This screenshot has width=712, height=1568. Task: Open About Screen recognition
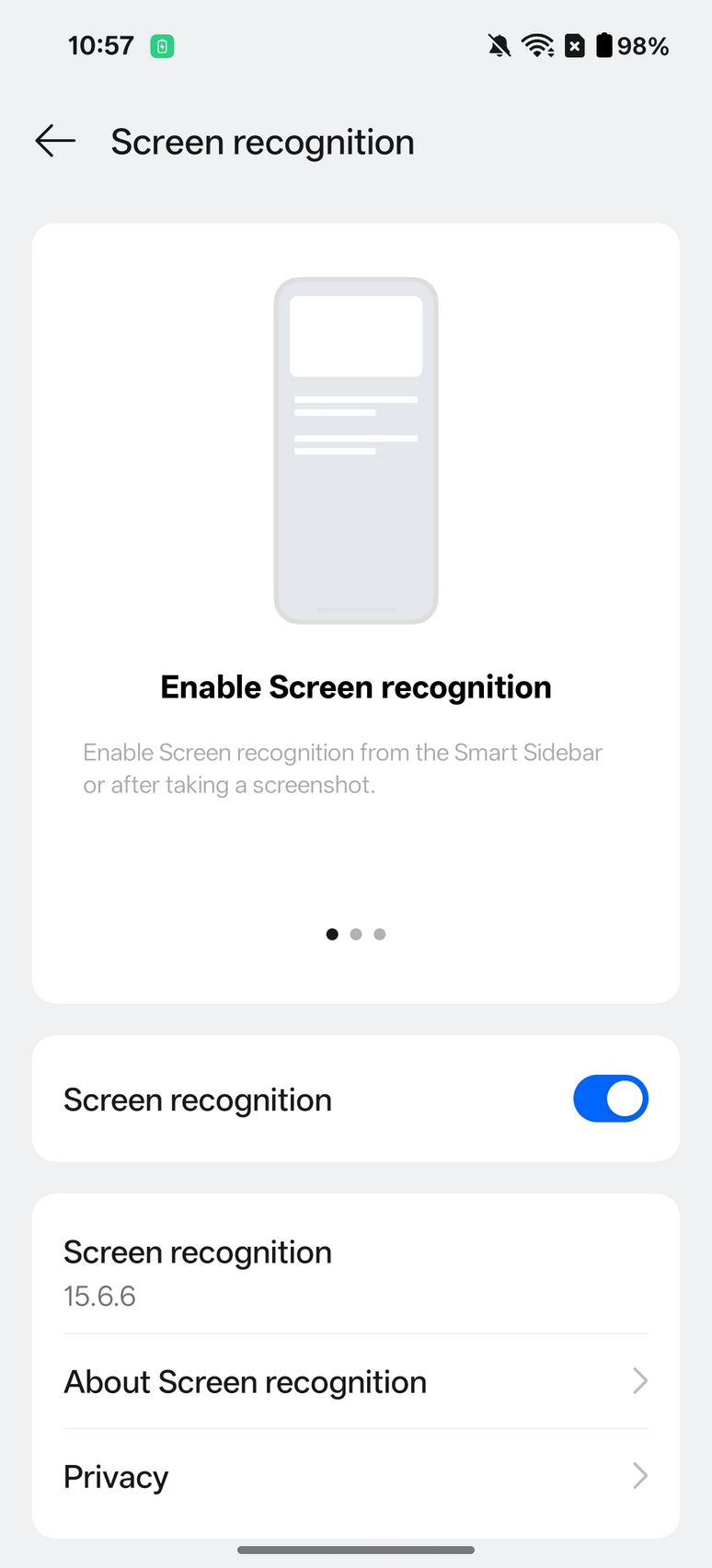click(356, 1381)
